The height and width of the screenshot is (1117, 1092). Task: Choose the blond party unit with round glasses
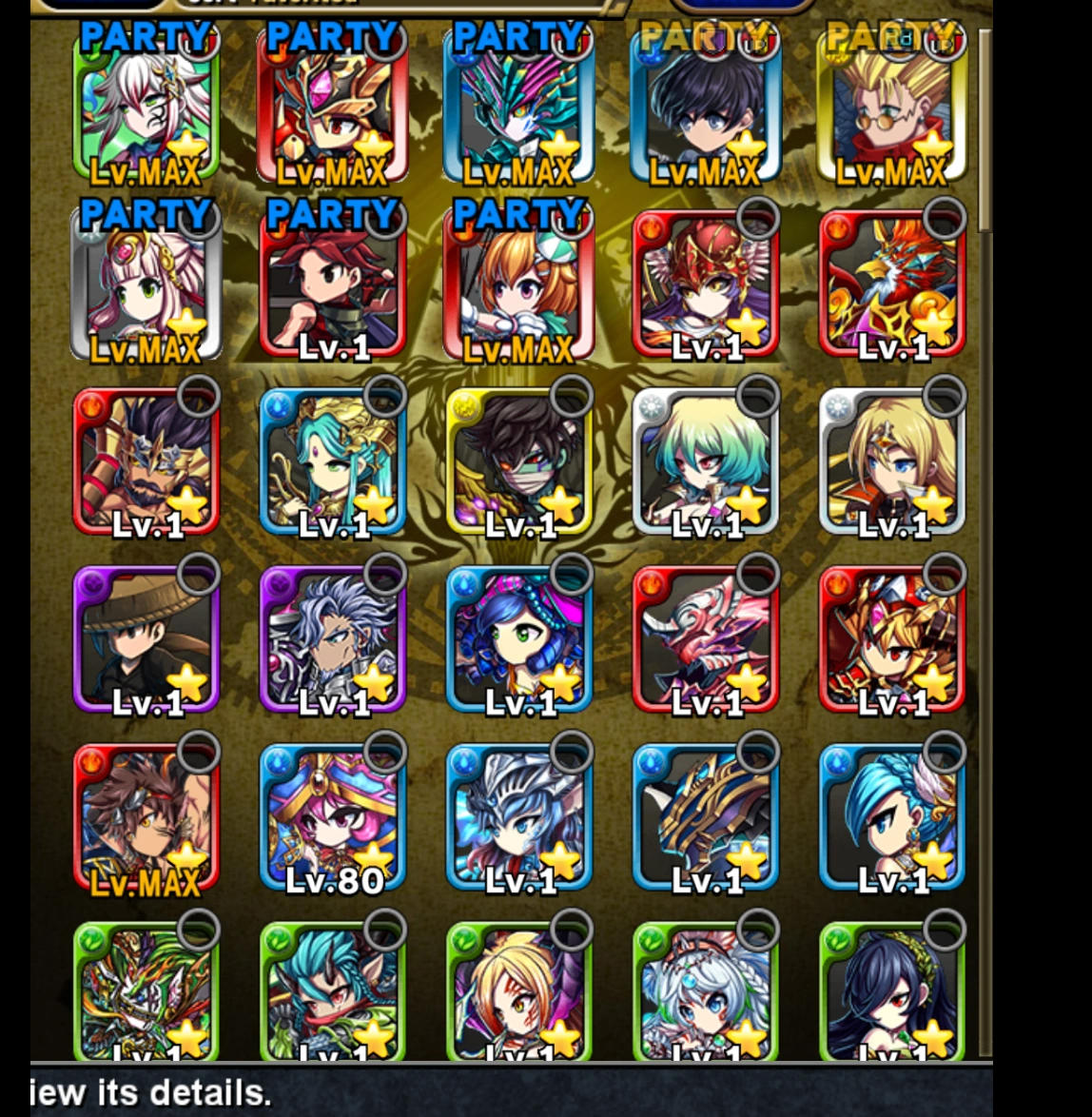click(x=892, y=105)
